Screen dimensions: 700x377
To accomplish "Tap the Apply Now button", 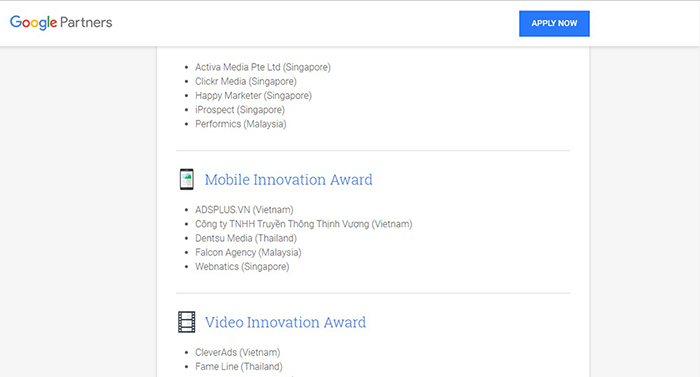I will [554, 23].
